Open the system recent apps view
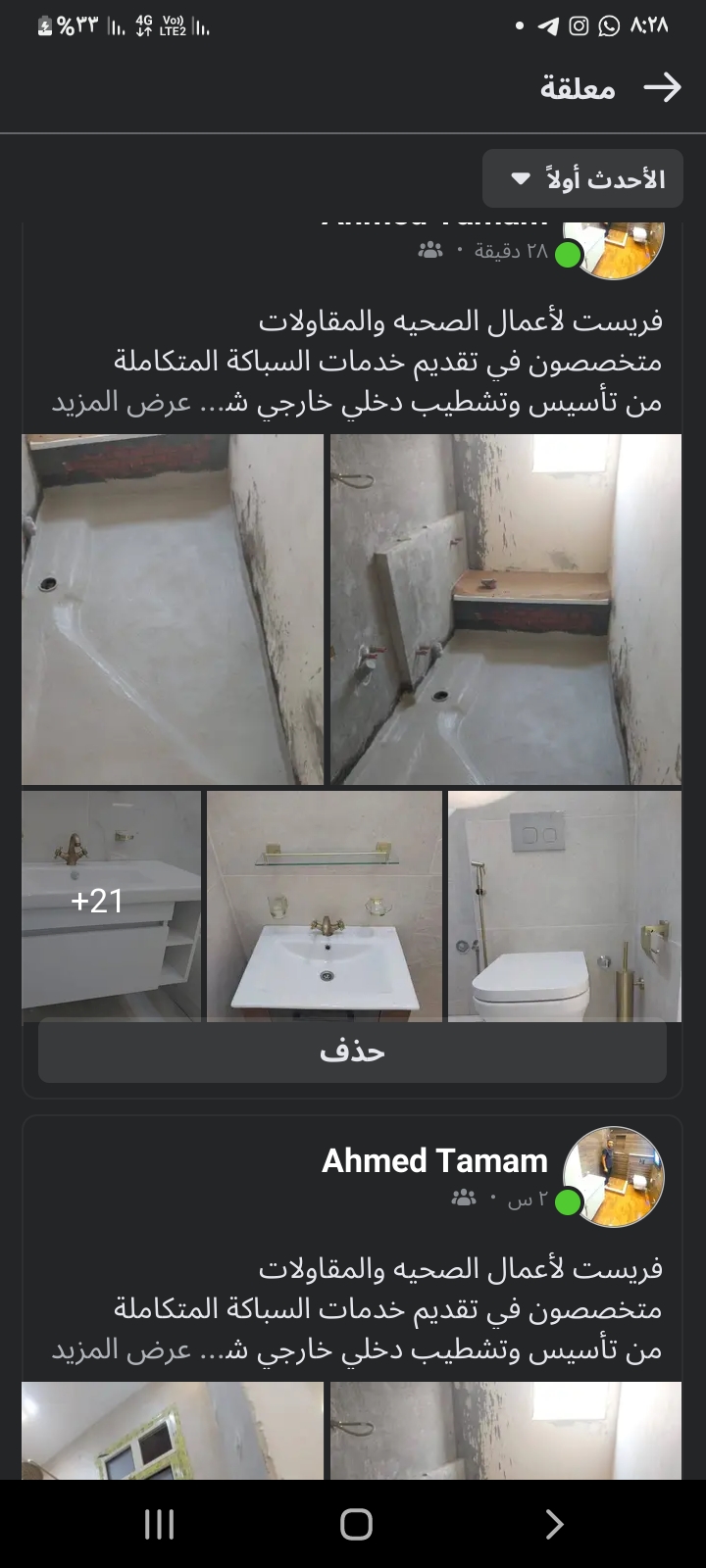The image size is (706, 1568). coord(159,1524)
